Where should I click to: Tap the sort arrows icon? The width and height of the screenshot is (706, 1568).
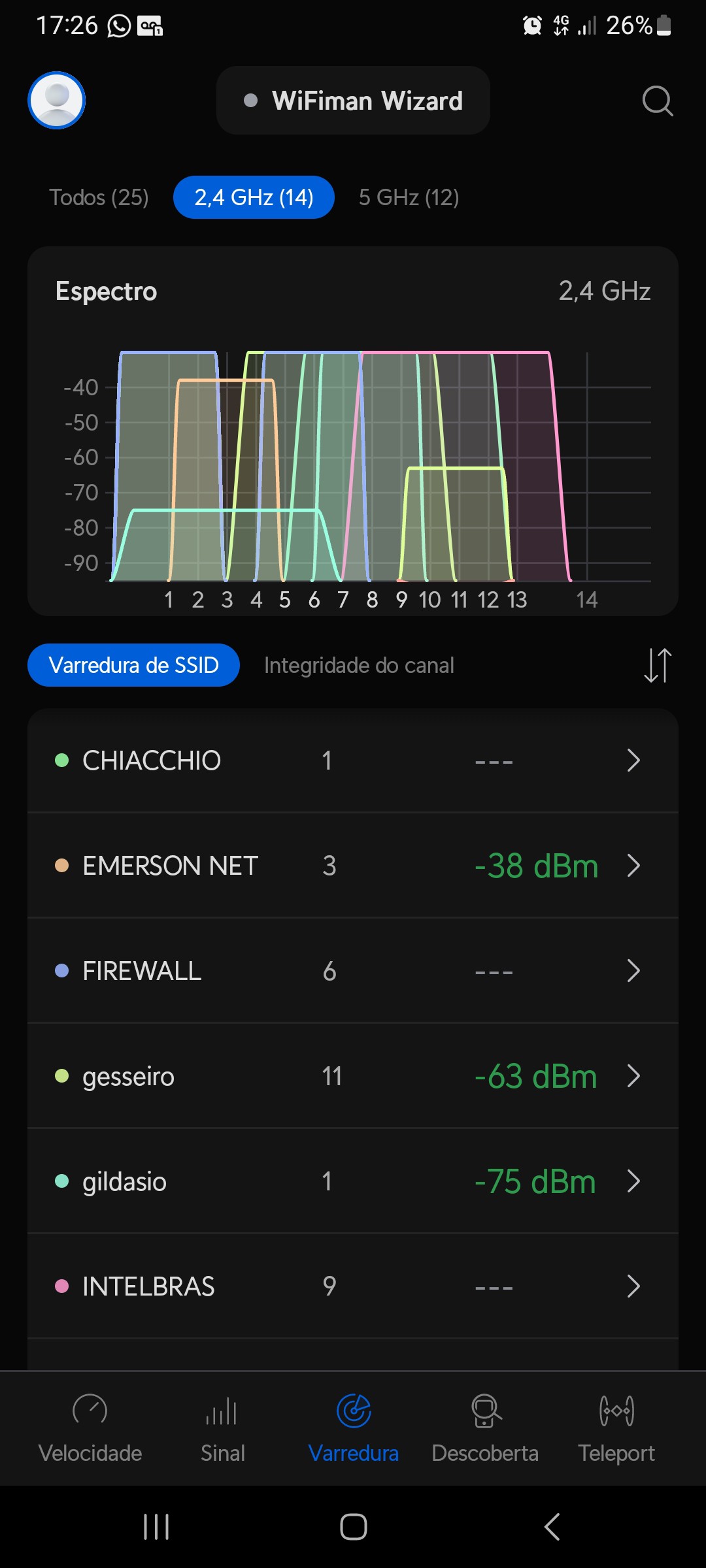657,665
